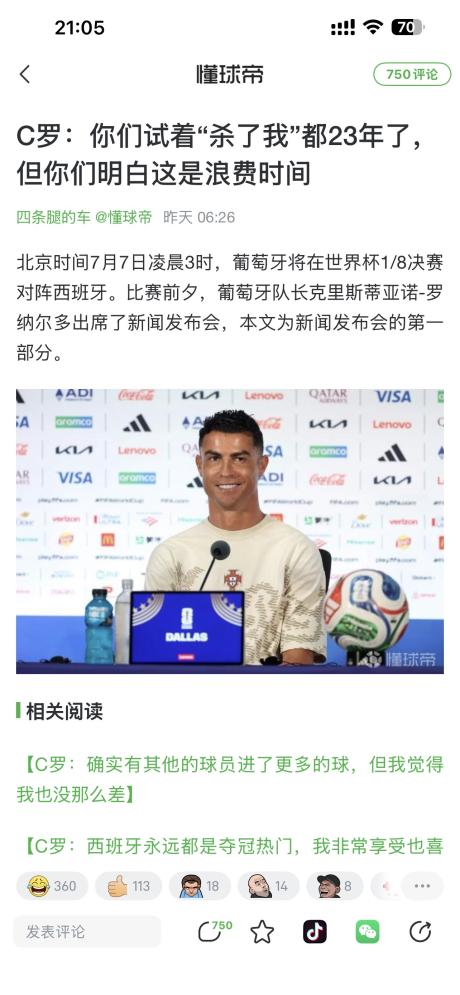View comments via the bottom 750 bubble icon
The height and width of the screenshot is (995, 460).
tap(214, 931)
